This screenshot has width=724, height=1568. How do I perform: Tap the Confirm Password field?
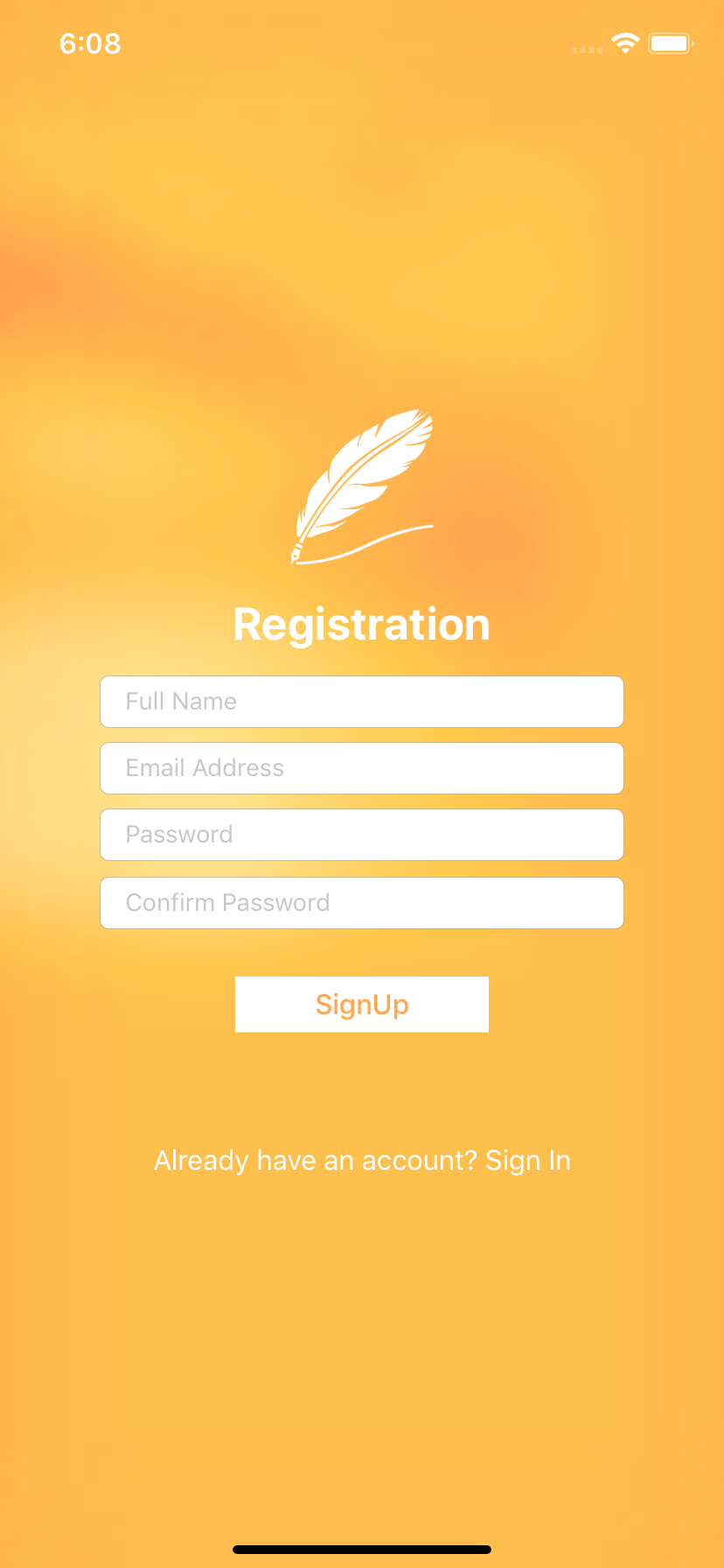click(x=362, y=903)
